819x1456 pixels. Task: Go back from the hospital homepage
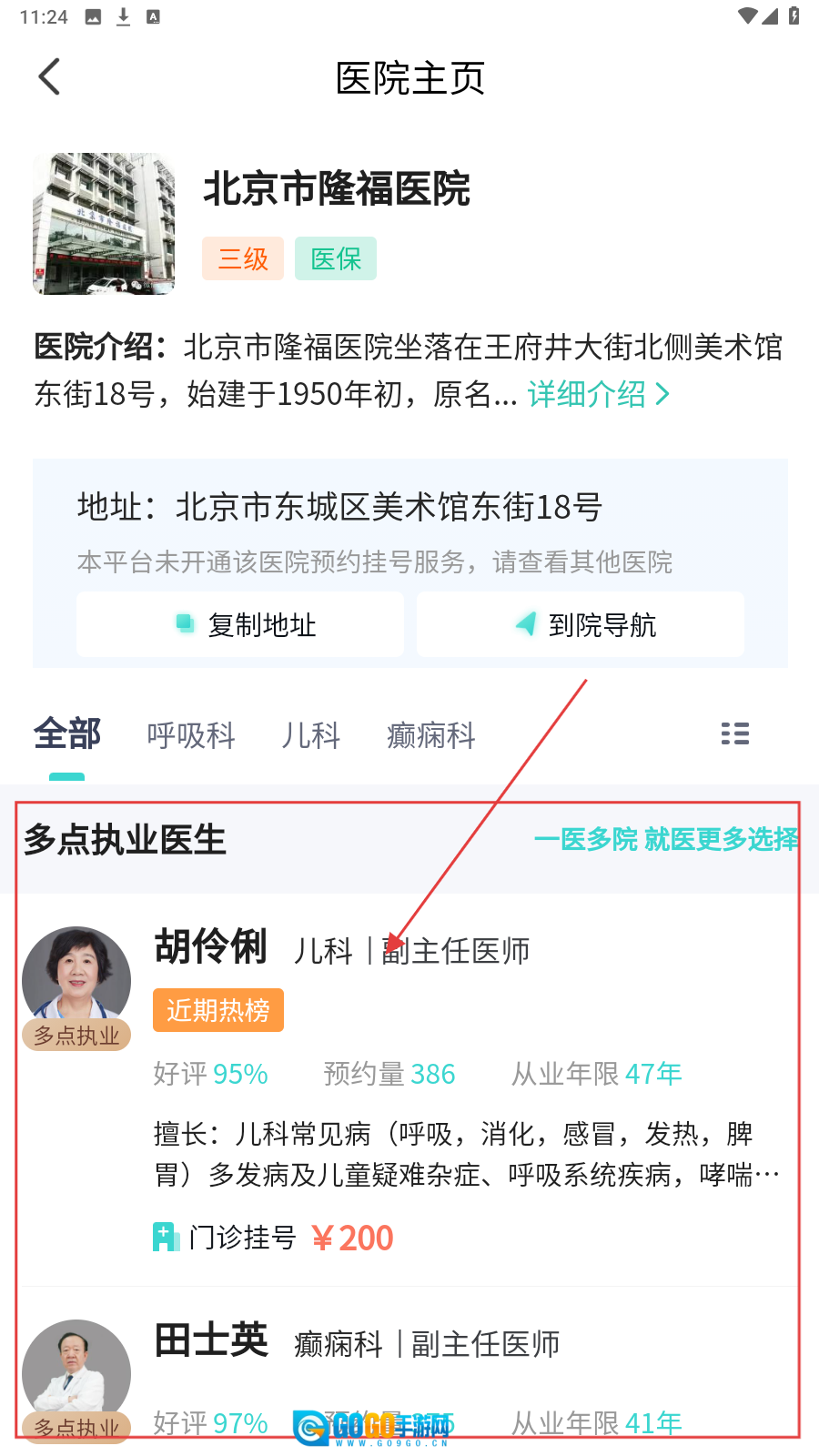tap(50, 77)
